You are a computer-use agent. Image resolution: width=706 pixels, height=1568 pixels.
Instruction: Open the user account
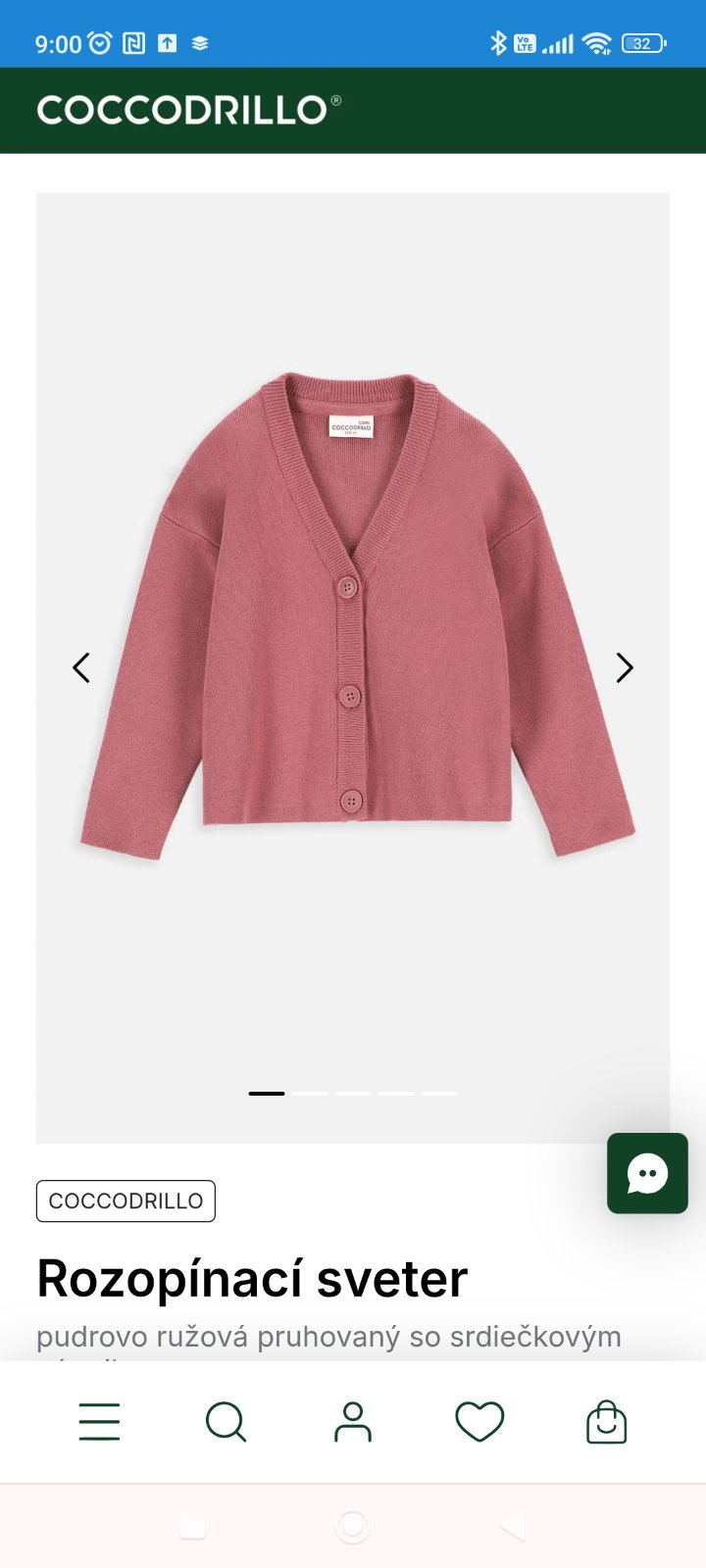click(x=353, y=1422)
